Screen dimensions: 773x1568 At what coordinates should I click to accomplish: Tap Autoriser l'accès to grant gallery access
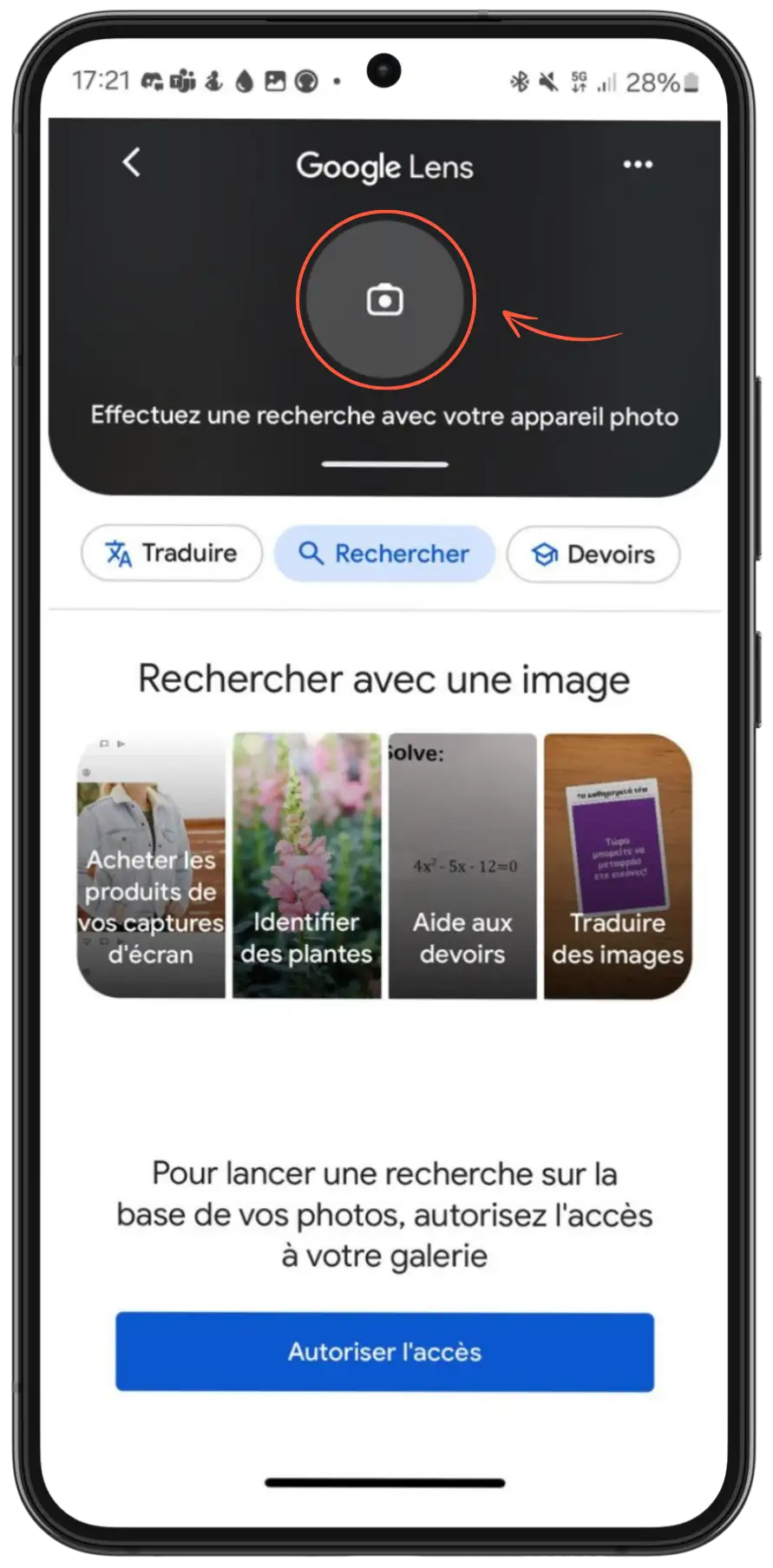pyautogui.click(x=384, y=1351)
